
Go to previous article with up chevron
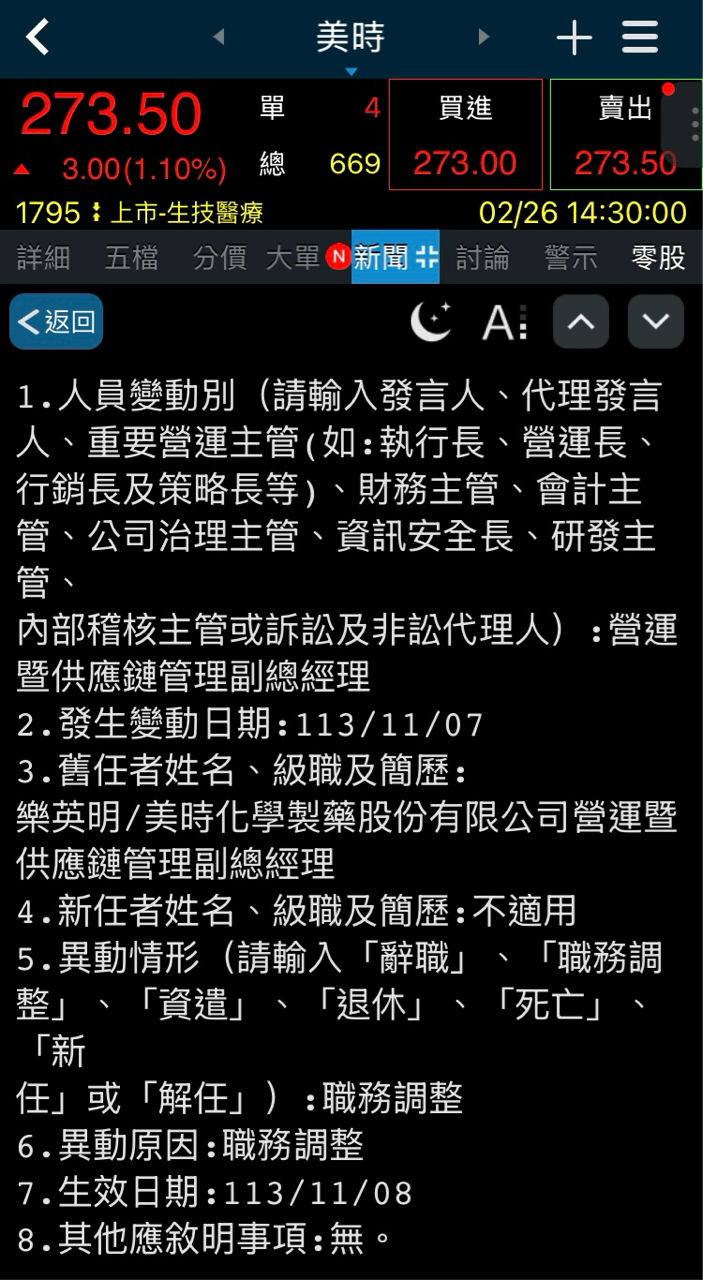coord(581,322)
